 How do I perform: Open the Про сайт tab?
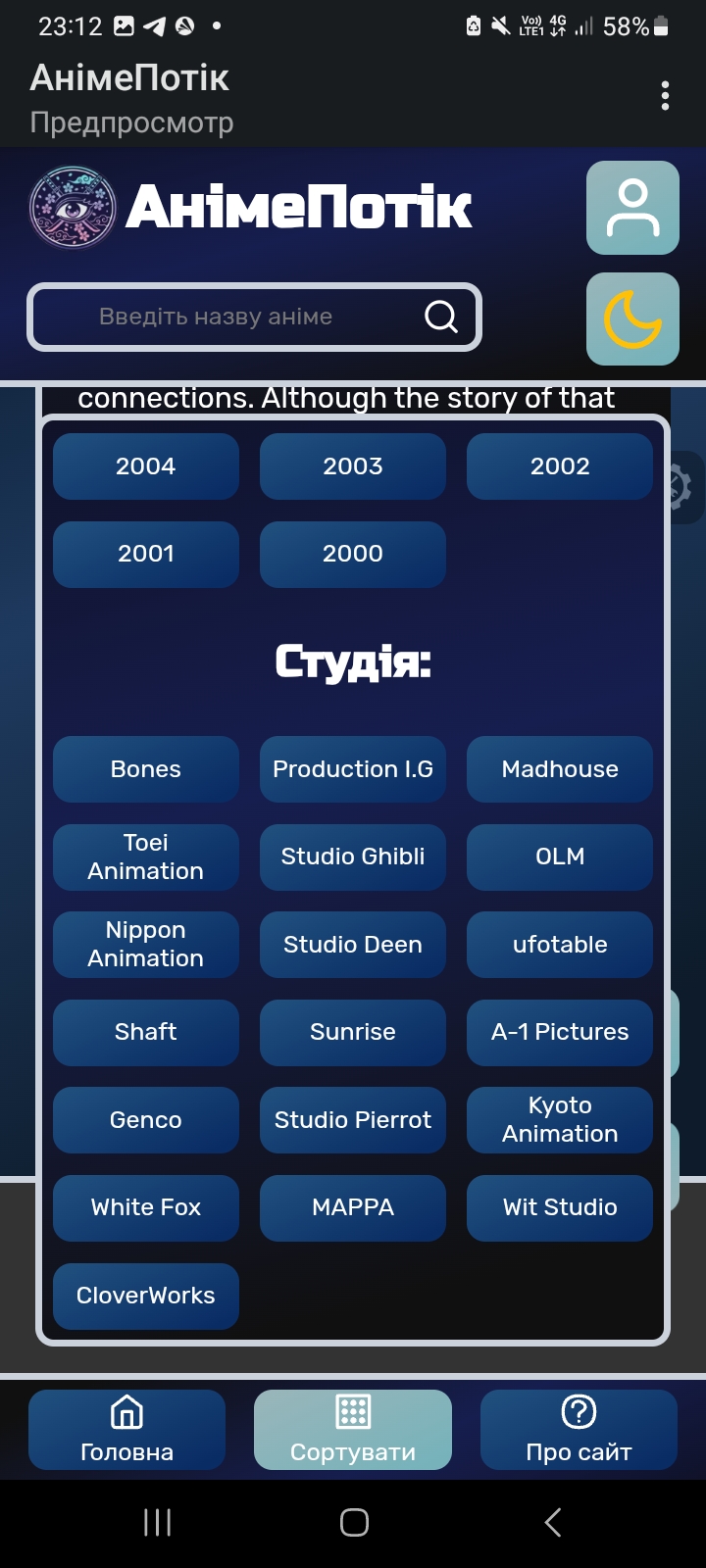coord(579,1430)
